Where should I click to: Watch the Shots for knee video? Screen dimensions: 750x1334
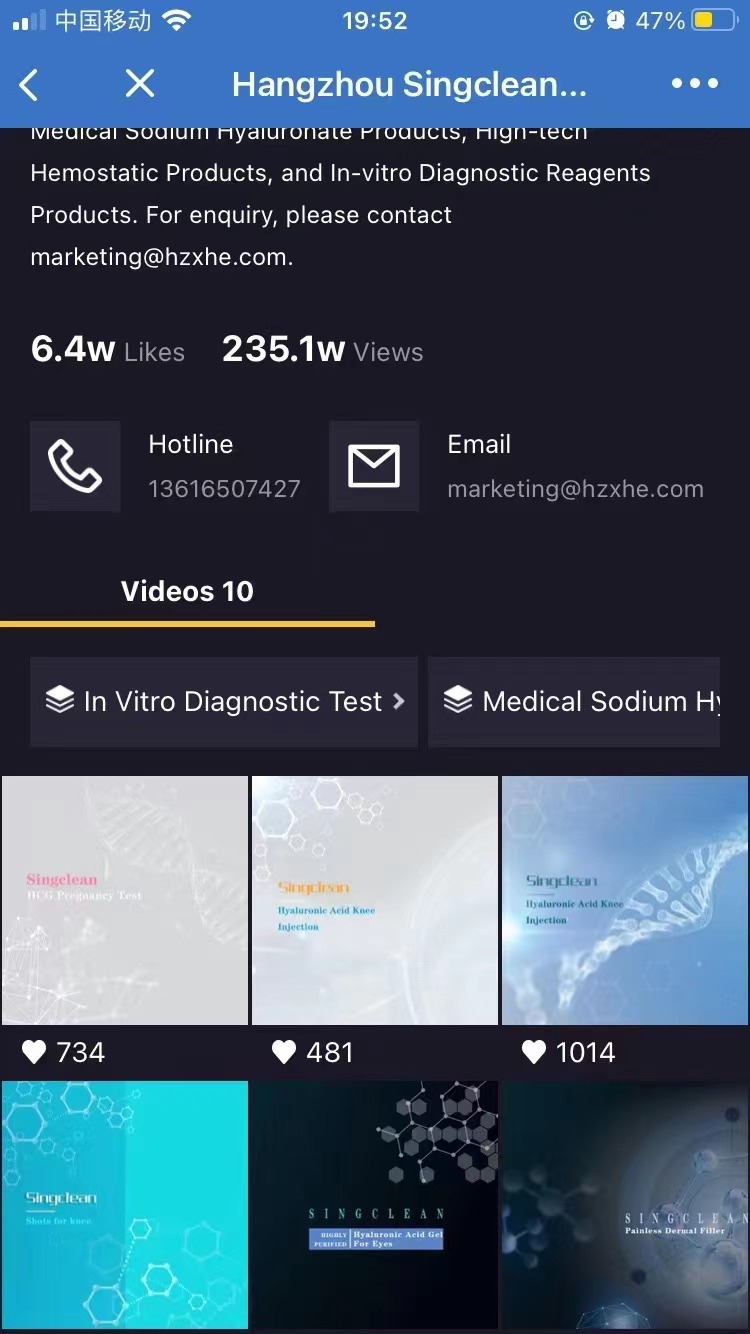[125, 1204]
